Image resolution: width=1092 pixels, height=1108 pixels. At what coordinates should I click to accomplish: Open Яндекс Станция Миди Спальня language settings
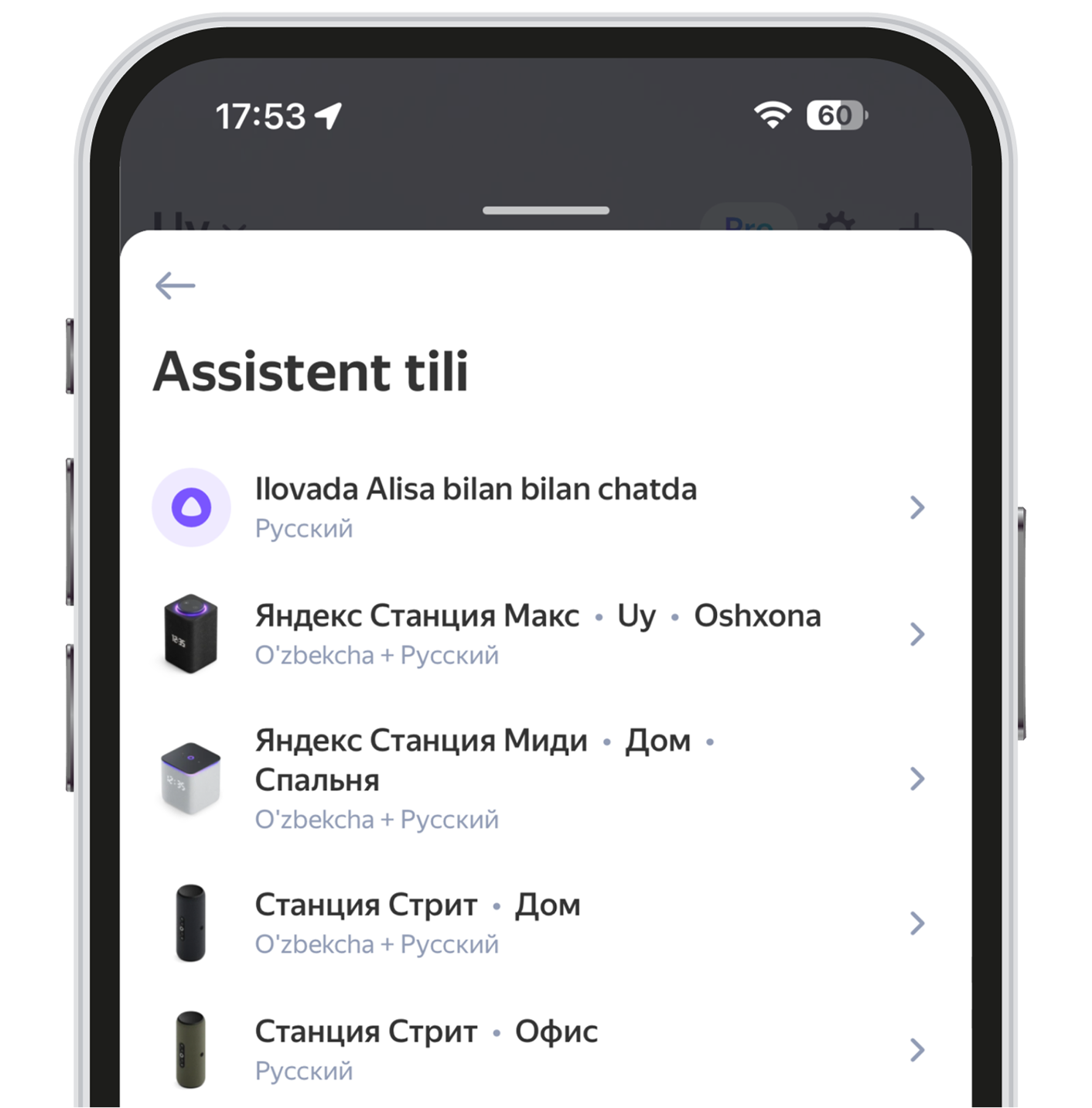click(x=541, y=779)
